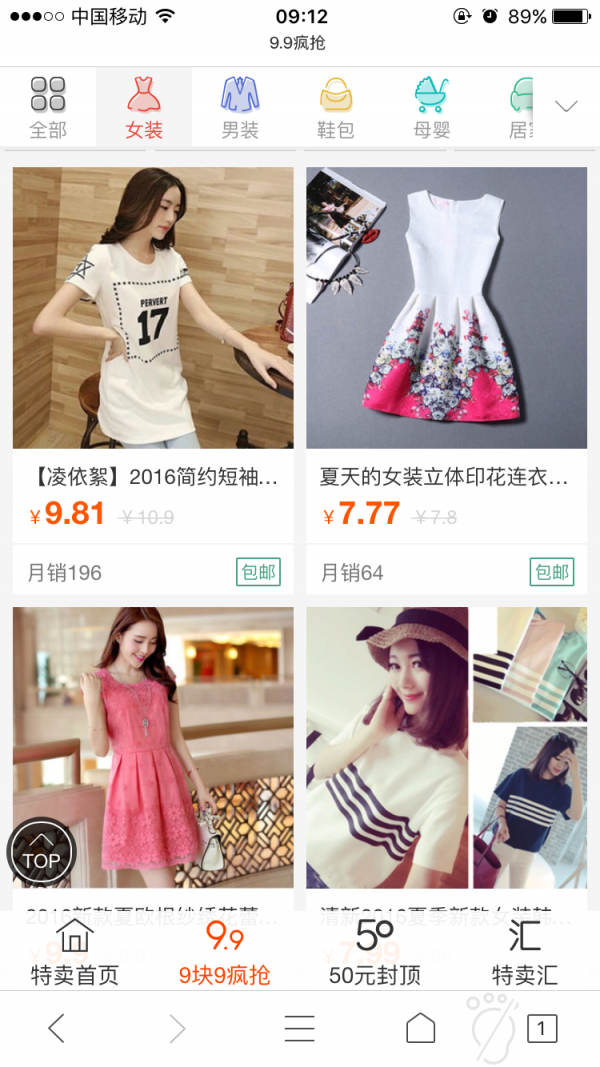Go to 特卖首页 tab
The height and width of the screenshot is (1067, 600).
tap(75, 952)
